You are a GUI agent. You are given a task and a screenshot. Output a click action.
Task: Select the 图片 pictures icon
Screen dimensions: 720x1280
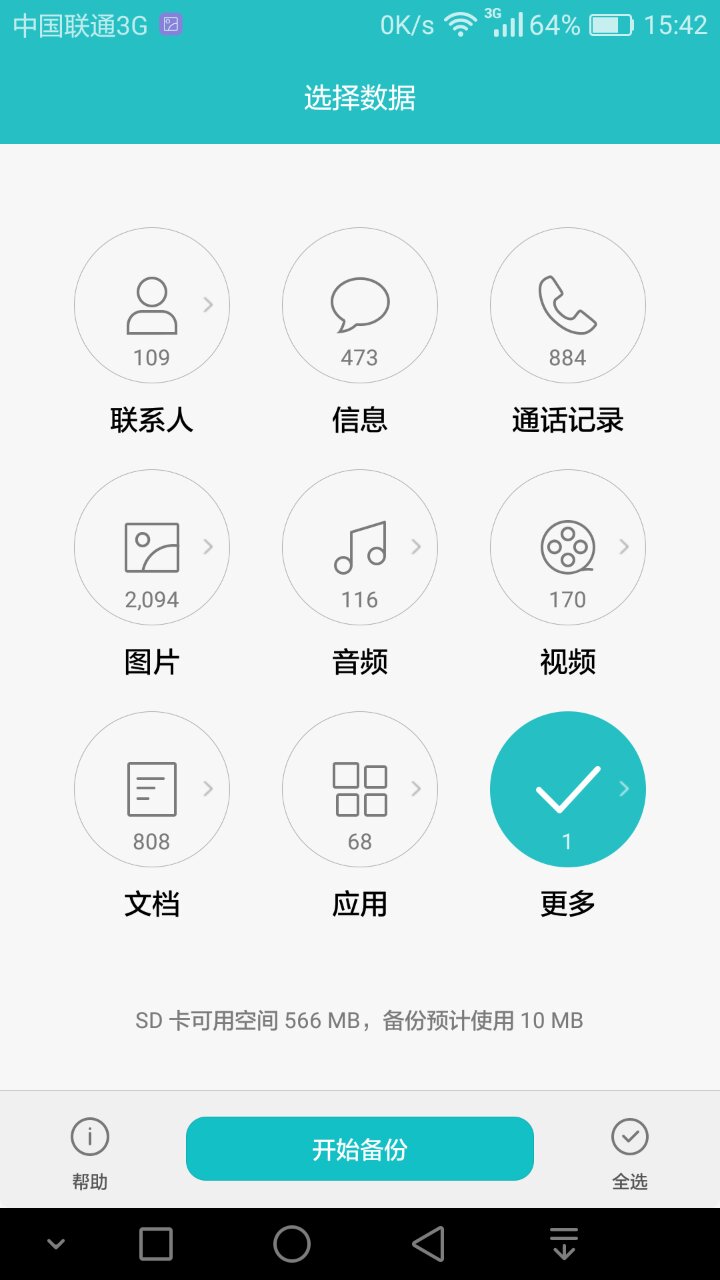click(152, 547)
